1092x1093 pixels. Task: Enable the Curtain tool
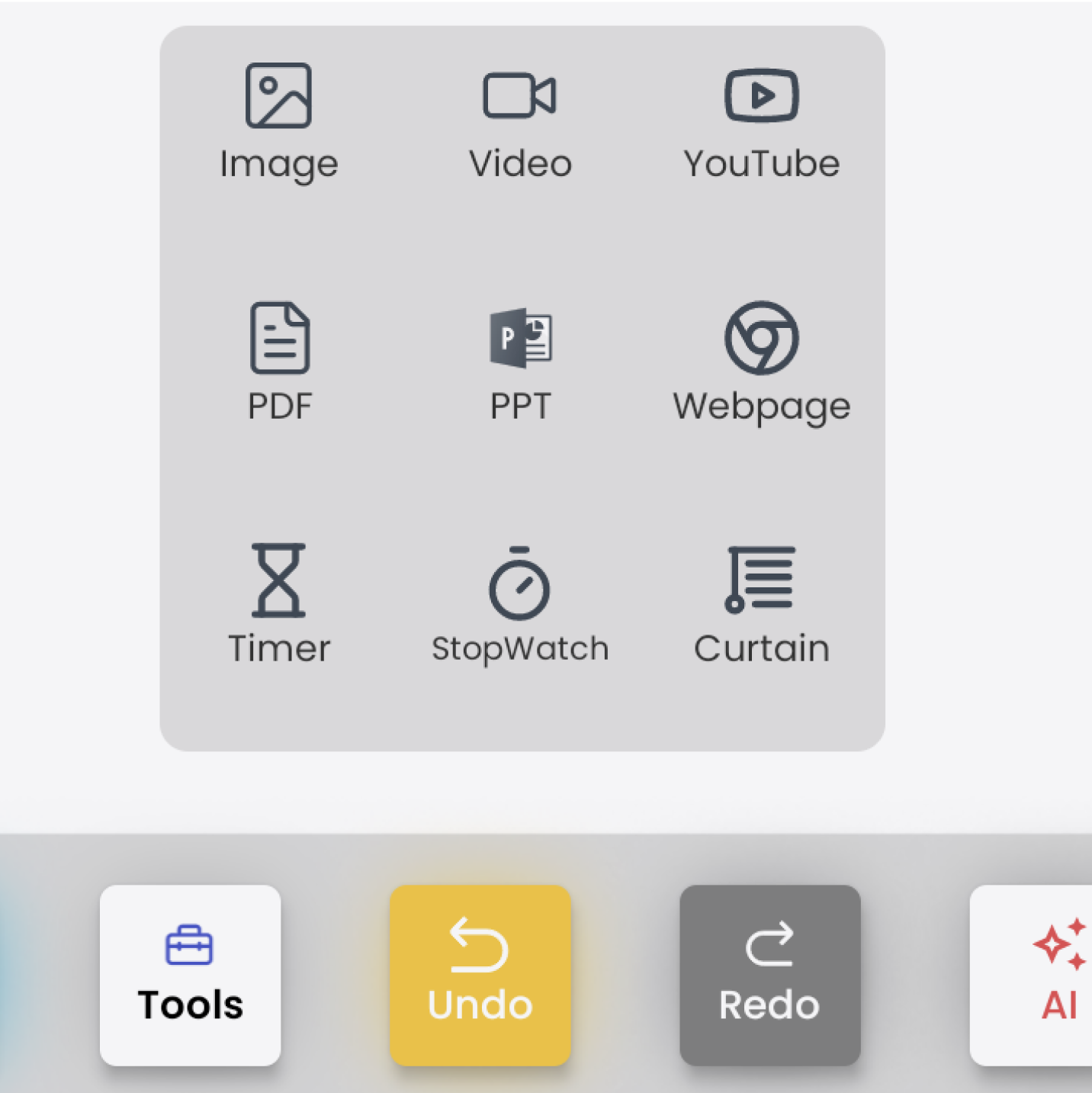click(x=761, y=604)
